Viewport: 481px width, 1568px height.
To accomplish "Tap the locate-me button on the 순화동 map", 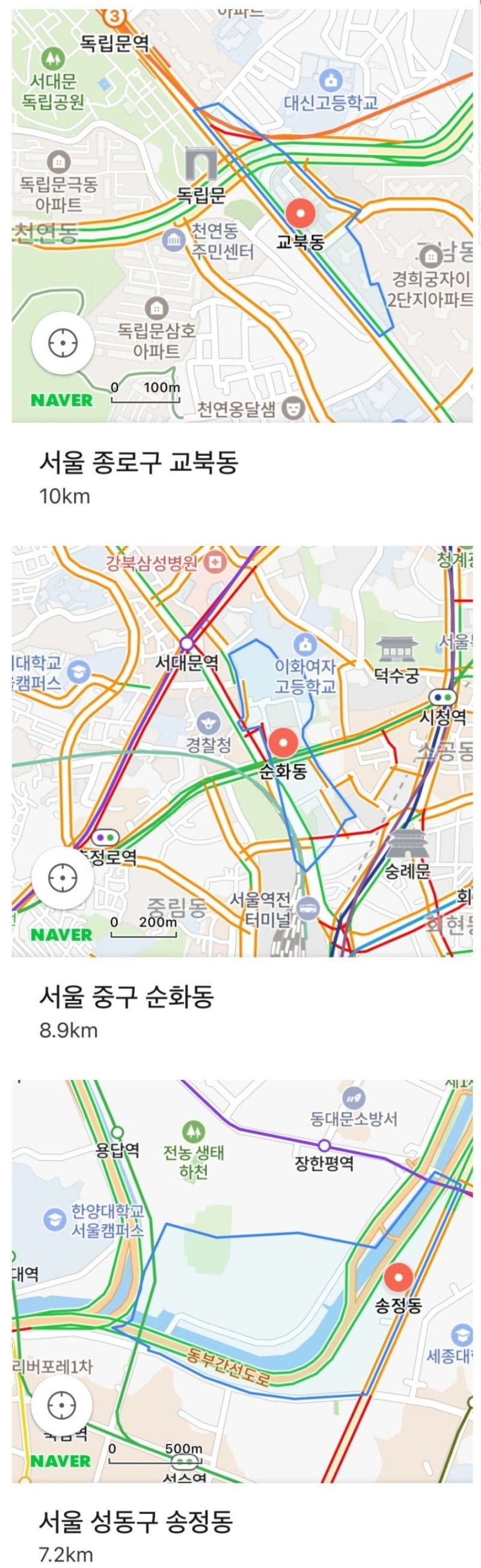I will pos(63,877).
